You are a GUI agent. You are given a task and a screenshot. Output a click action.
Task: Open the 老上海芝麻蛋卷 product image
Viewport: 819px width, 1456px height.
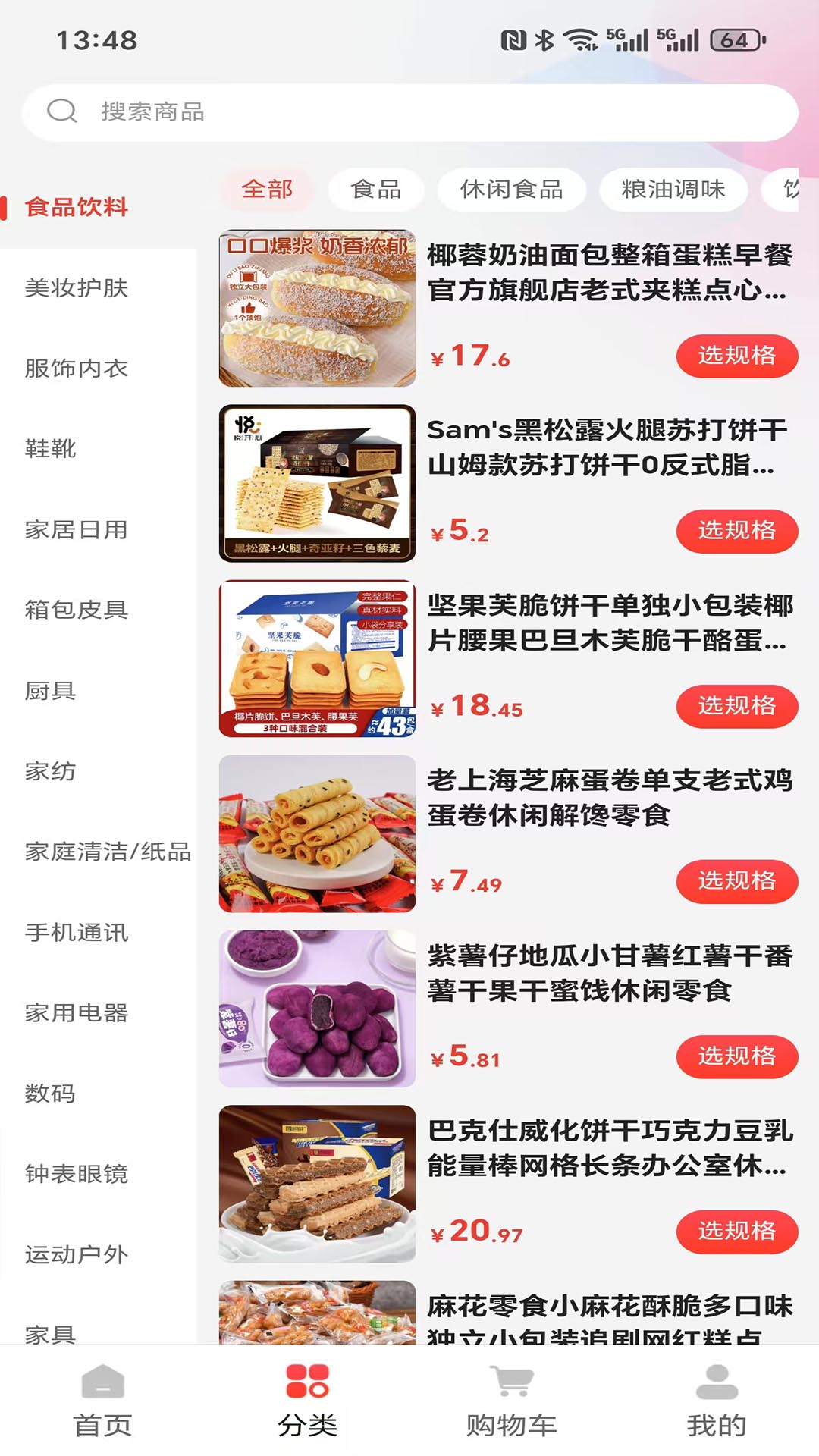pyautogui.click(x=317, y=833)
